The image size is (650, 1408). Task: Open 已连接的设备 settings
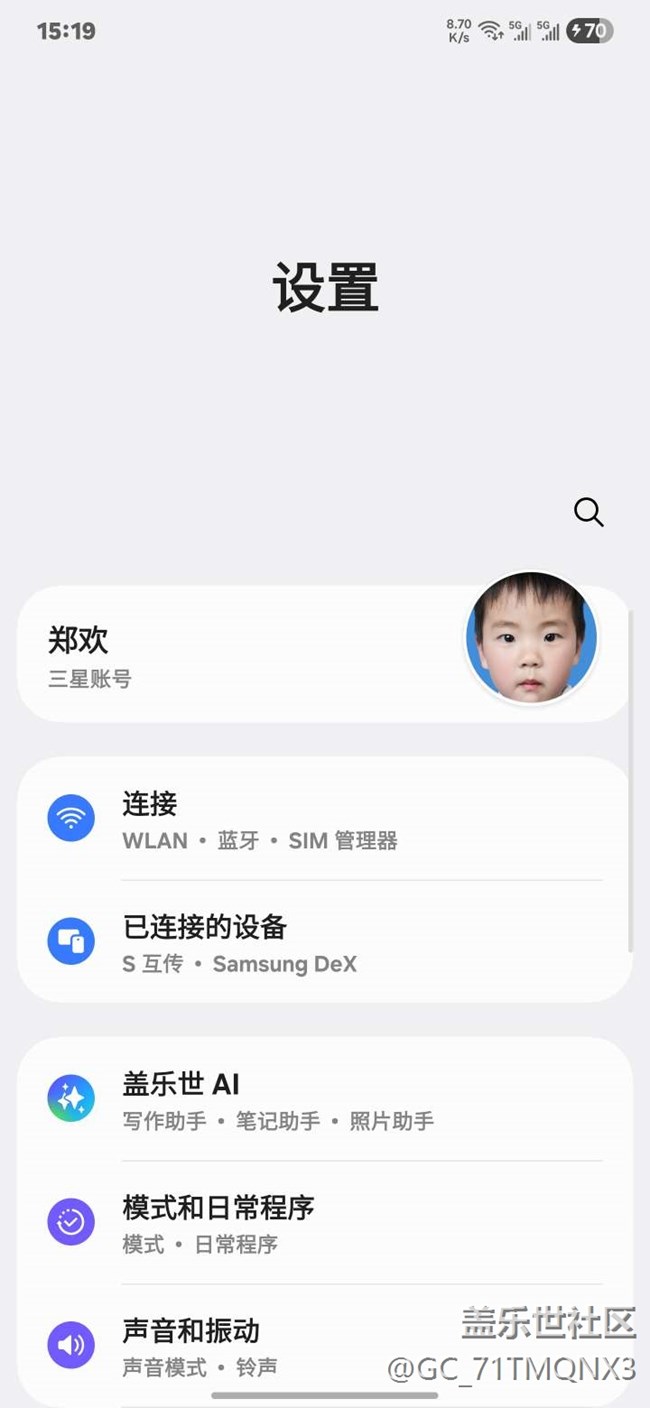(x=325, y=941)
